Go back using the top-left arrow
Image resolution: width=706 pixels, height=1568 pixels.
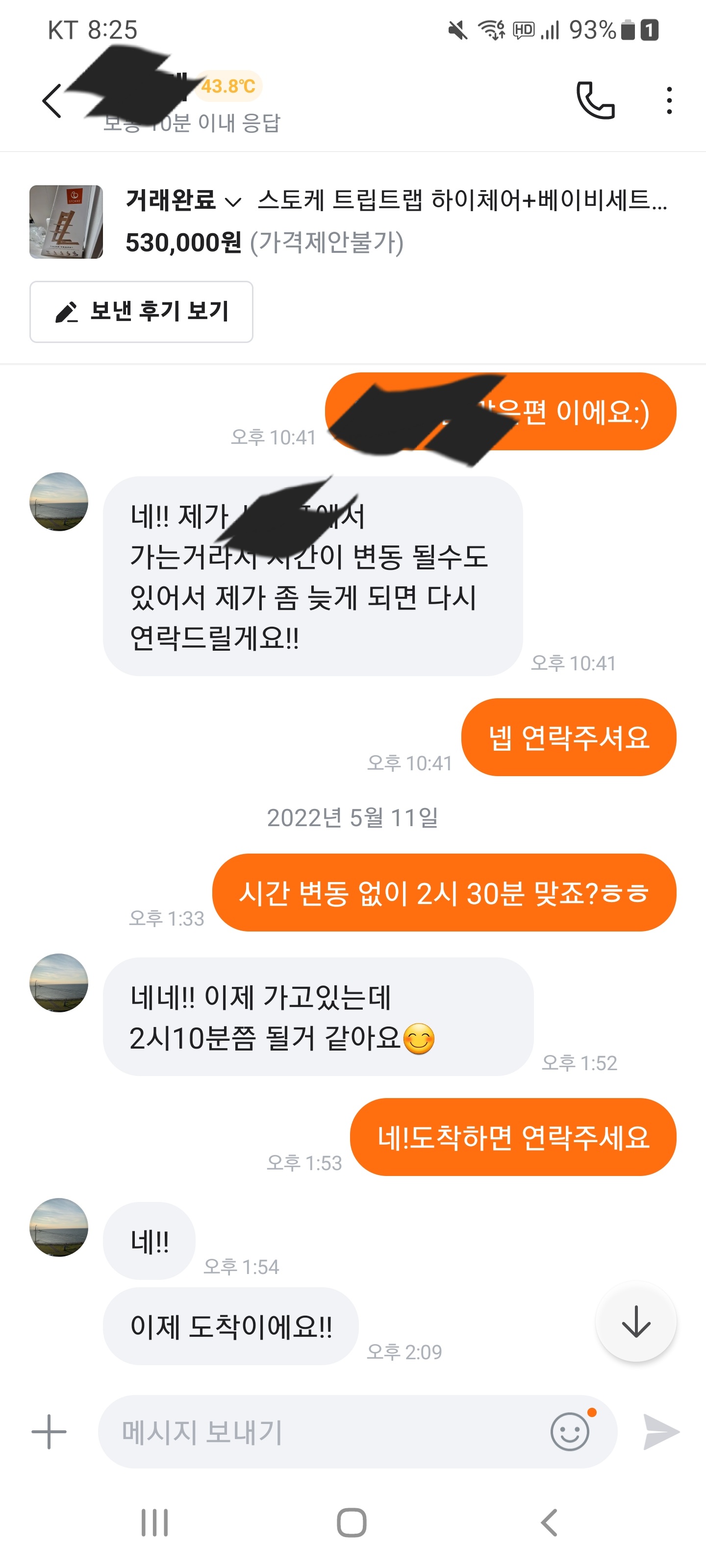[52, 101]
